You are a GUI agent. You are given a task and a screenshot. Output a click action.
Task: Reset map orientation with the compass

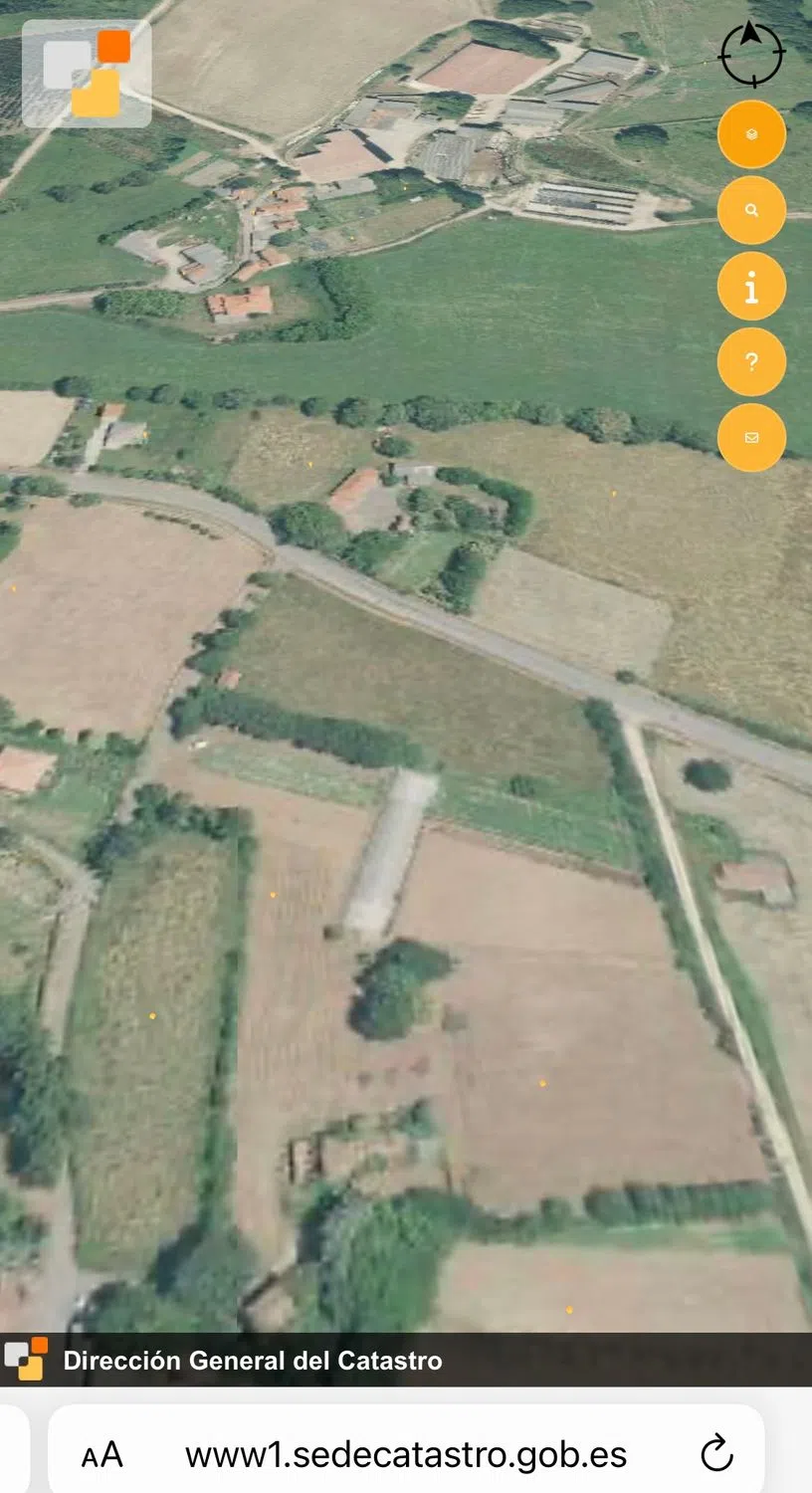click(x=751, y=54)
